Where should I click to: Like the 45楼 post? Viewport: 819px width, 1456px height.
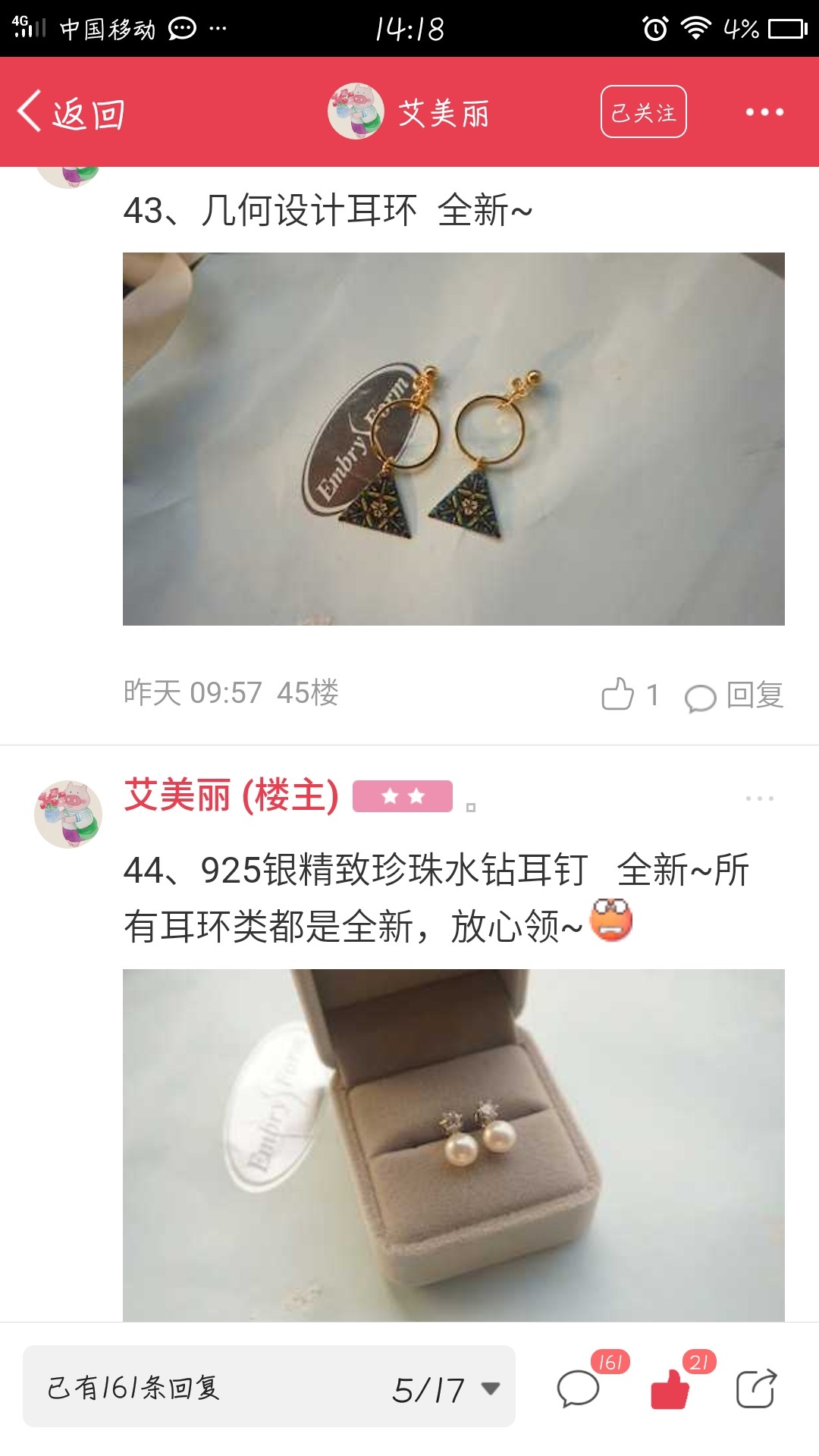pyautogui.click(x=629, y=694)
